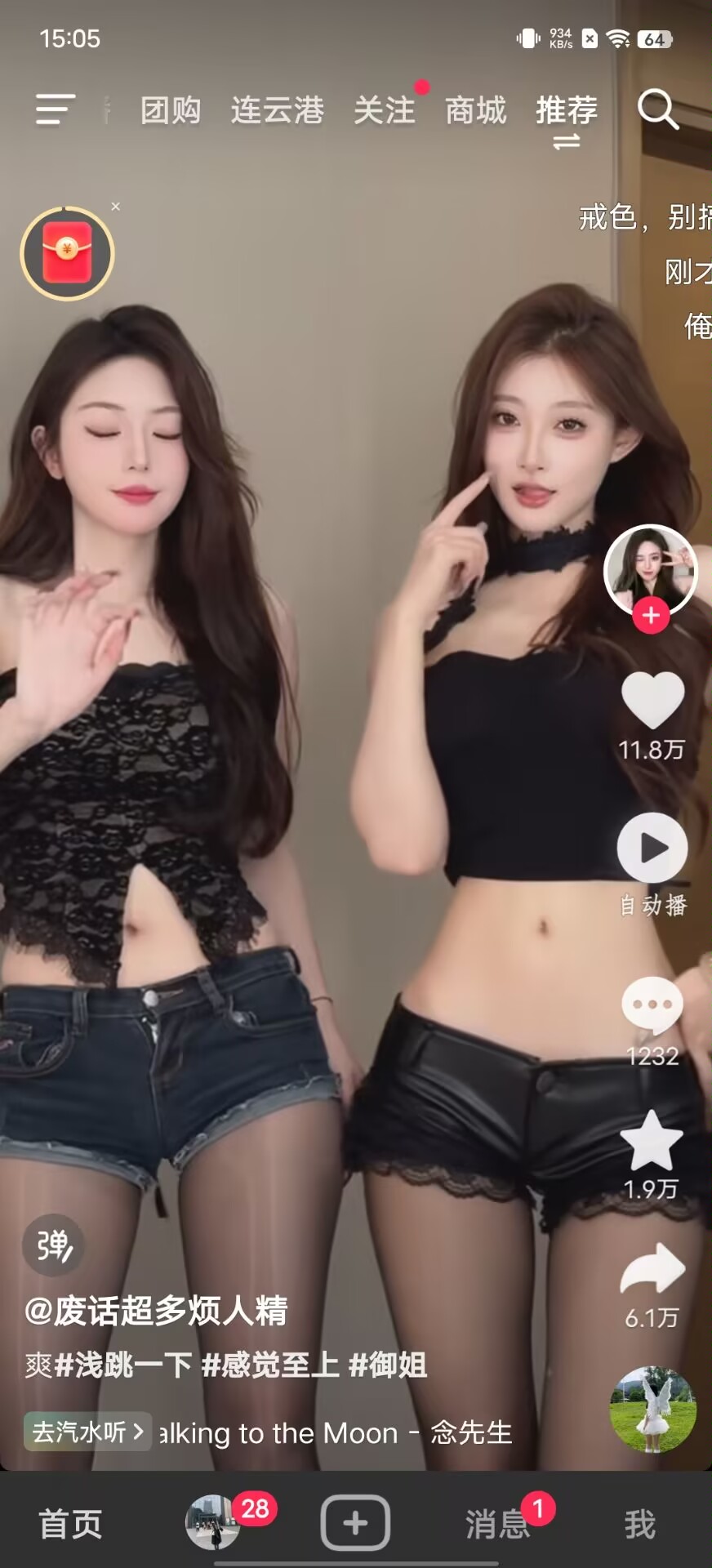Follow the creator with the plus badge
The image size is (712, 1568).
(x=651, y=616)
